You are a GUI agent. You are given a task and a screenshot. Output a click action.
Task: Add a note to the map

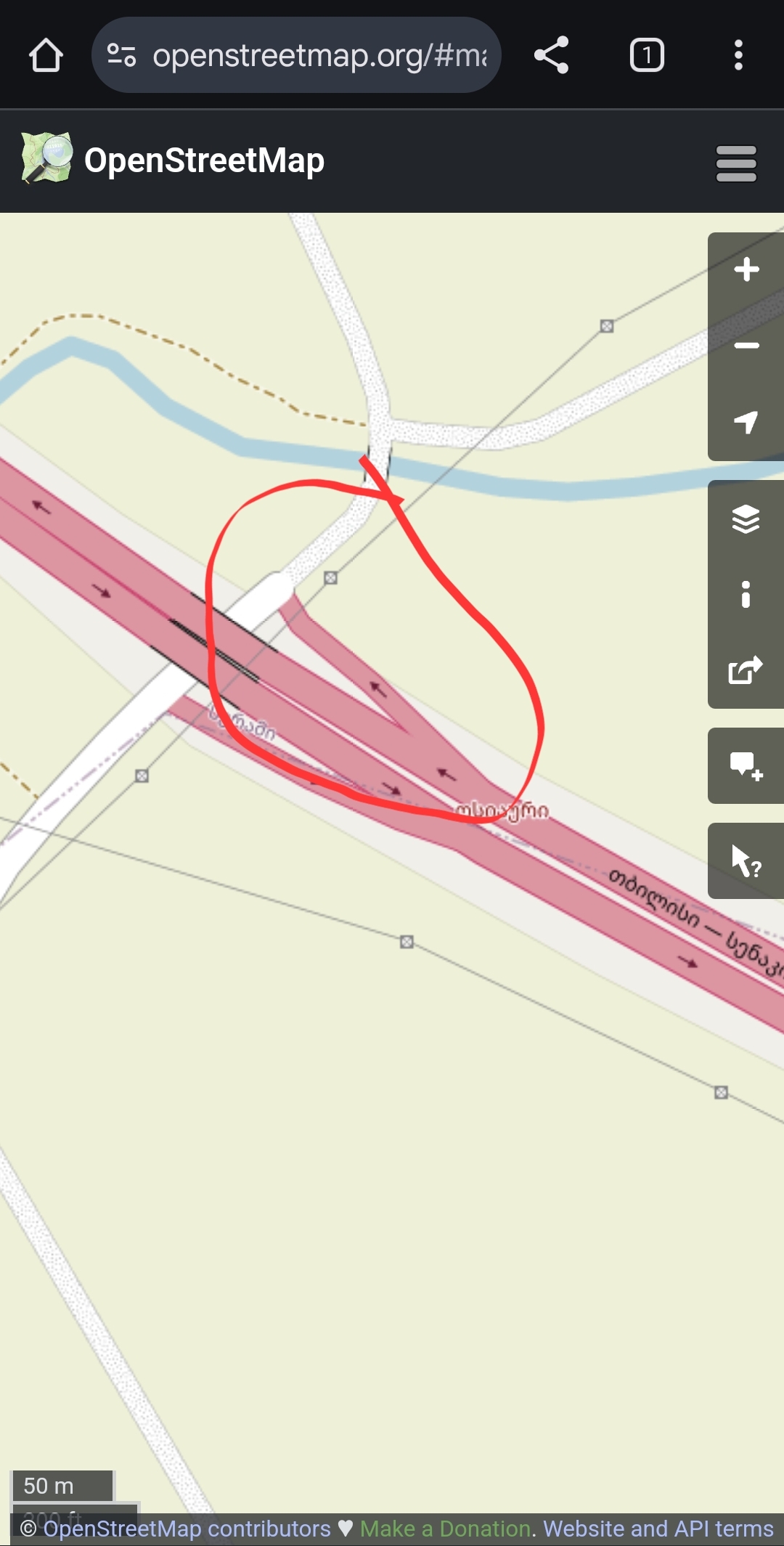tap(746, 765)
